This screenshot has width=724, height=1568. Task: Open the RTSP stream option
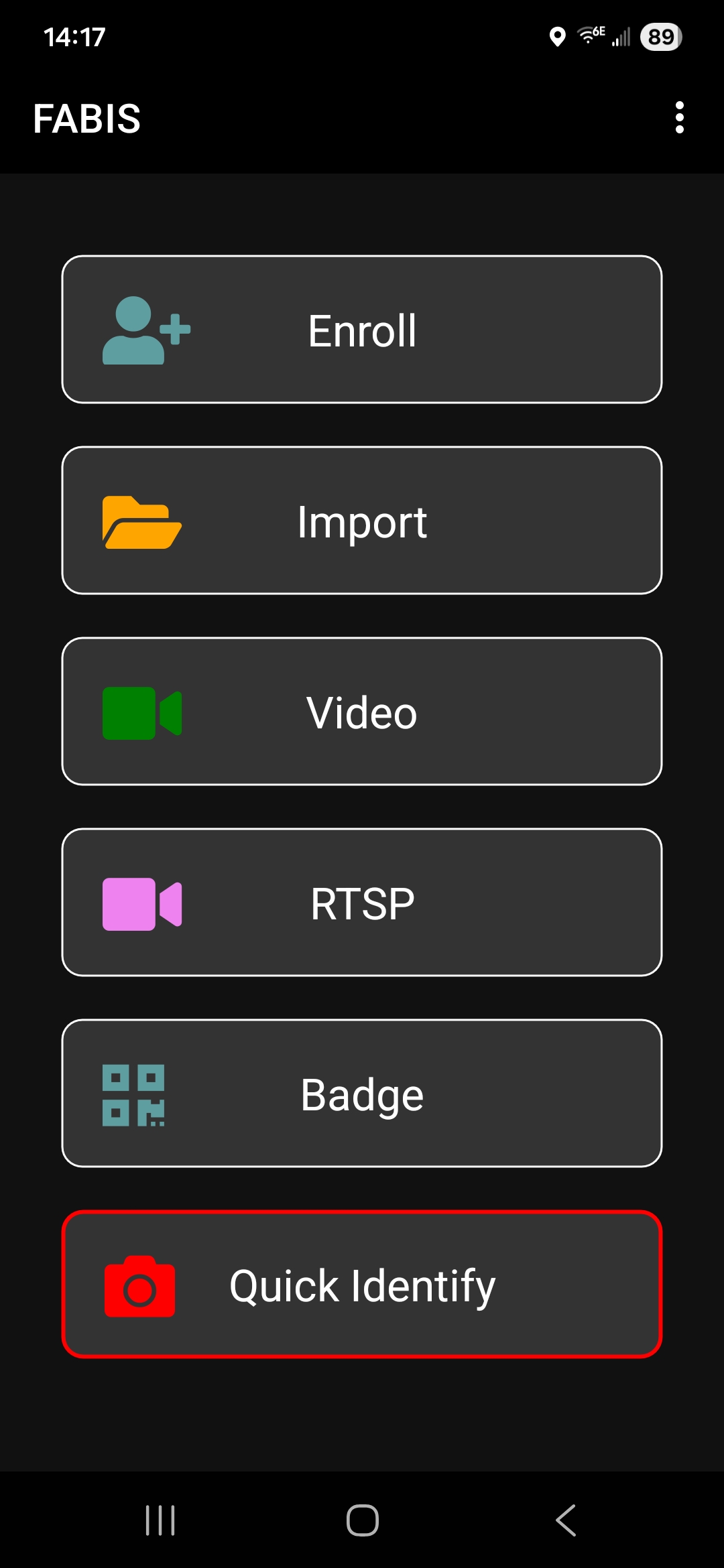pos(362,903)
